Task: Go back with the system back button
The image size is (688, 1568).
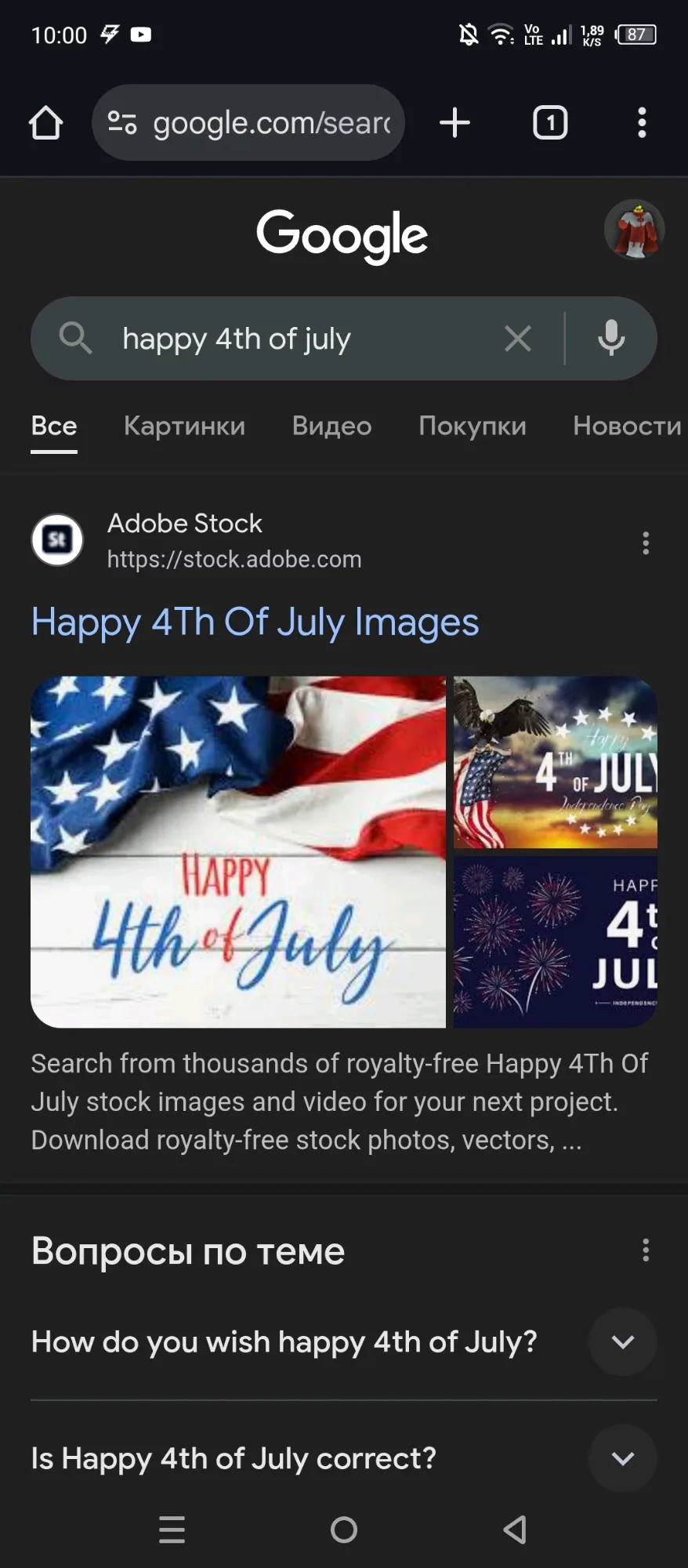Action: coord(515,1530)
